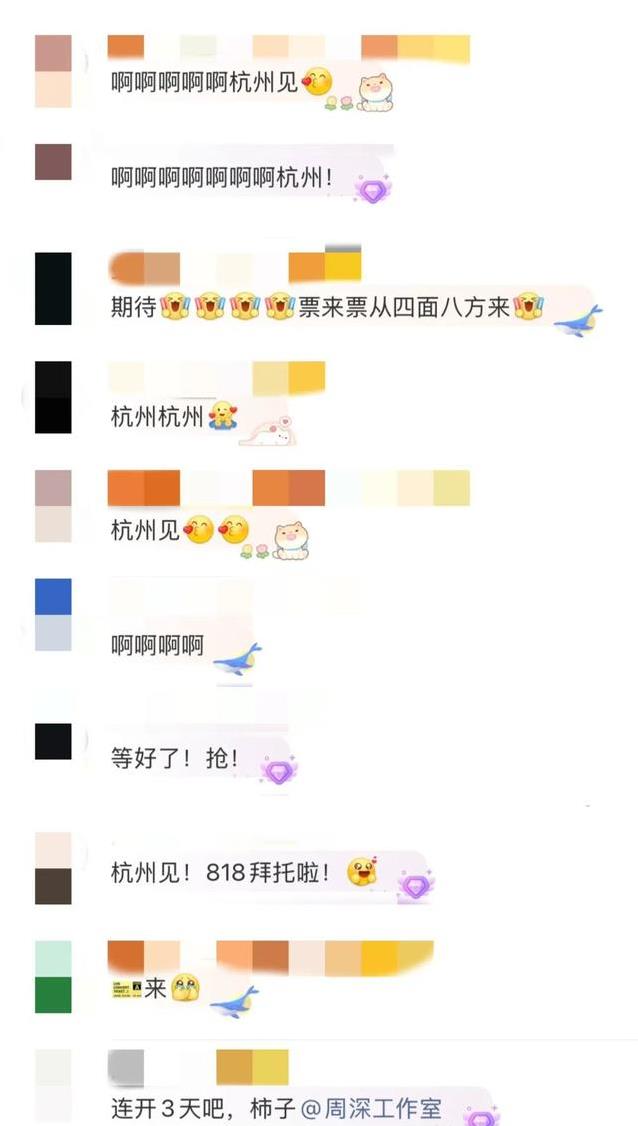Open the @周深工作室 mention link

370,1109
